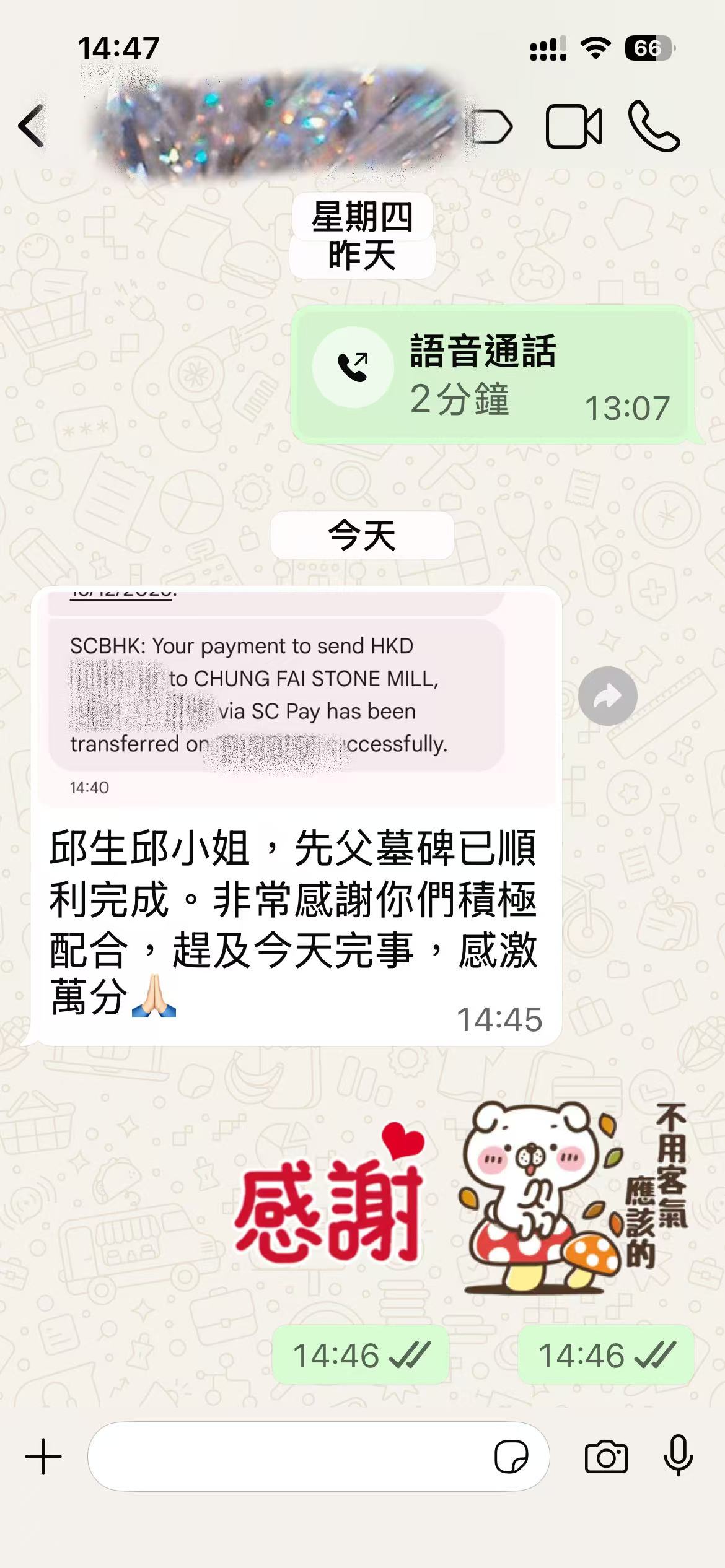Start a voice call with this contact
725x1568 pixels.
(x=654, y=126)
